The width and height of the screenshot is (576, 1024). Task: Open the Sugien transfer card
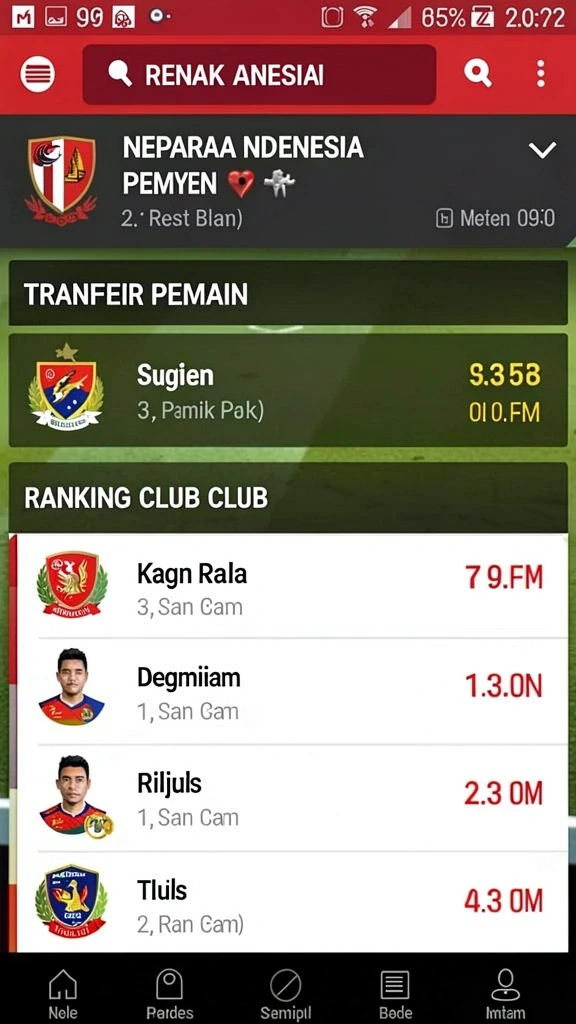[288, 390]
